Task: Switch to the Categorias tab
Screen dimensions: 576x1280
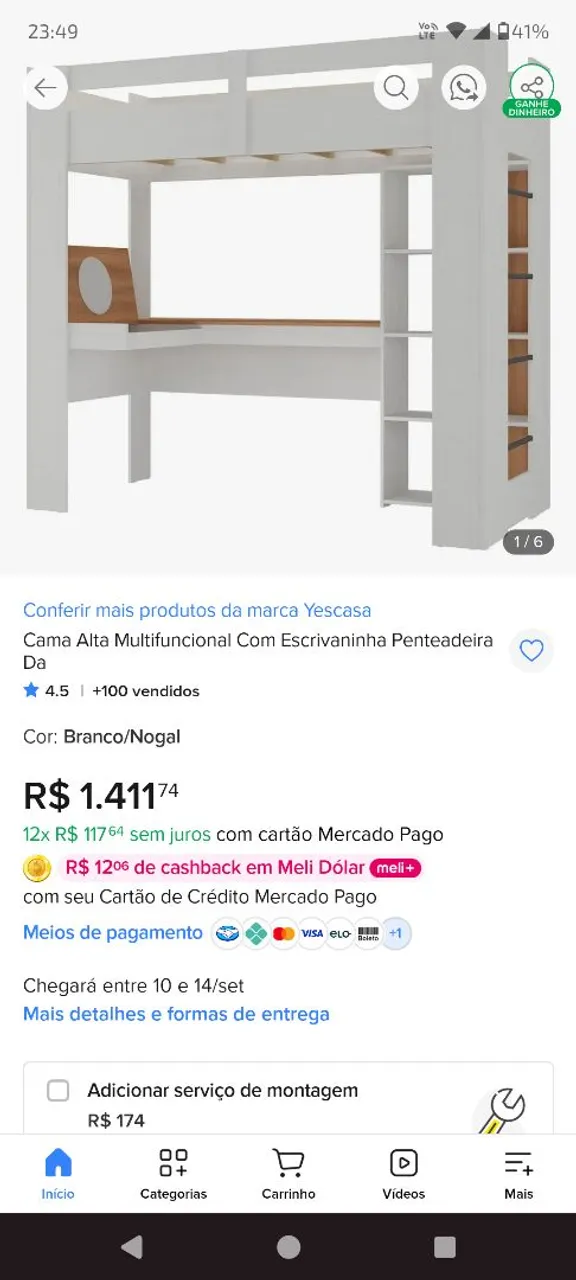Action: click(x=173, y=1174)
